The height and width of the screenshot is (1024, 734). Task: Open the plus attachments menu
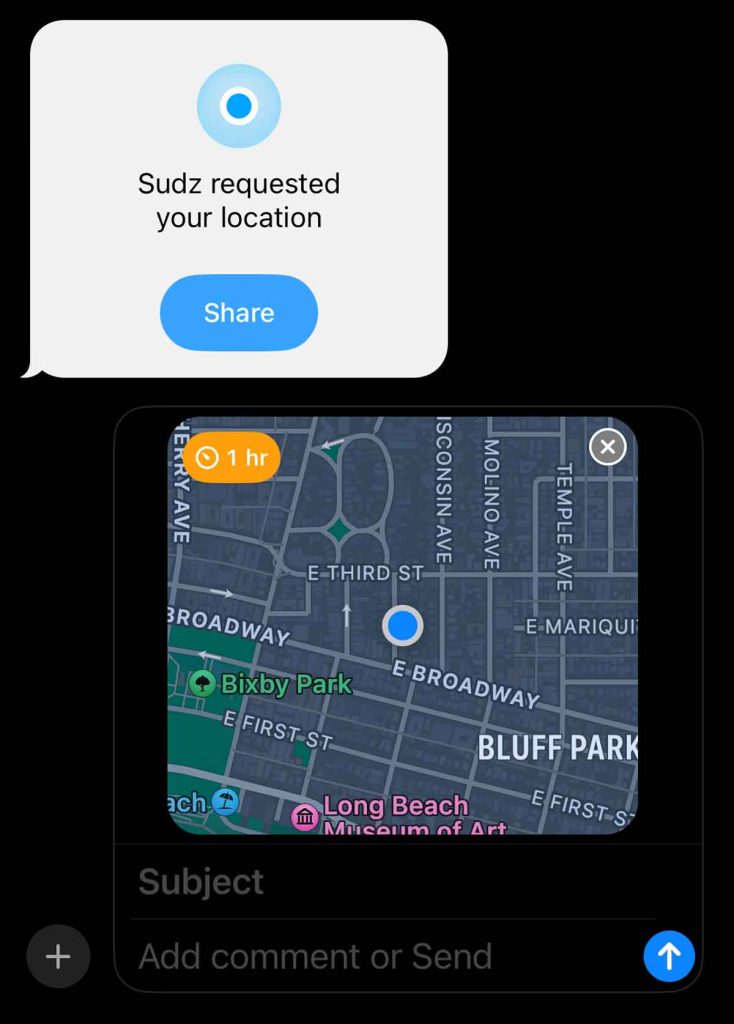[x=58, y=957]
